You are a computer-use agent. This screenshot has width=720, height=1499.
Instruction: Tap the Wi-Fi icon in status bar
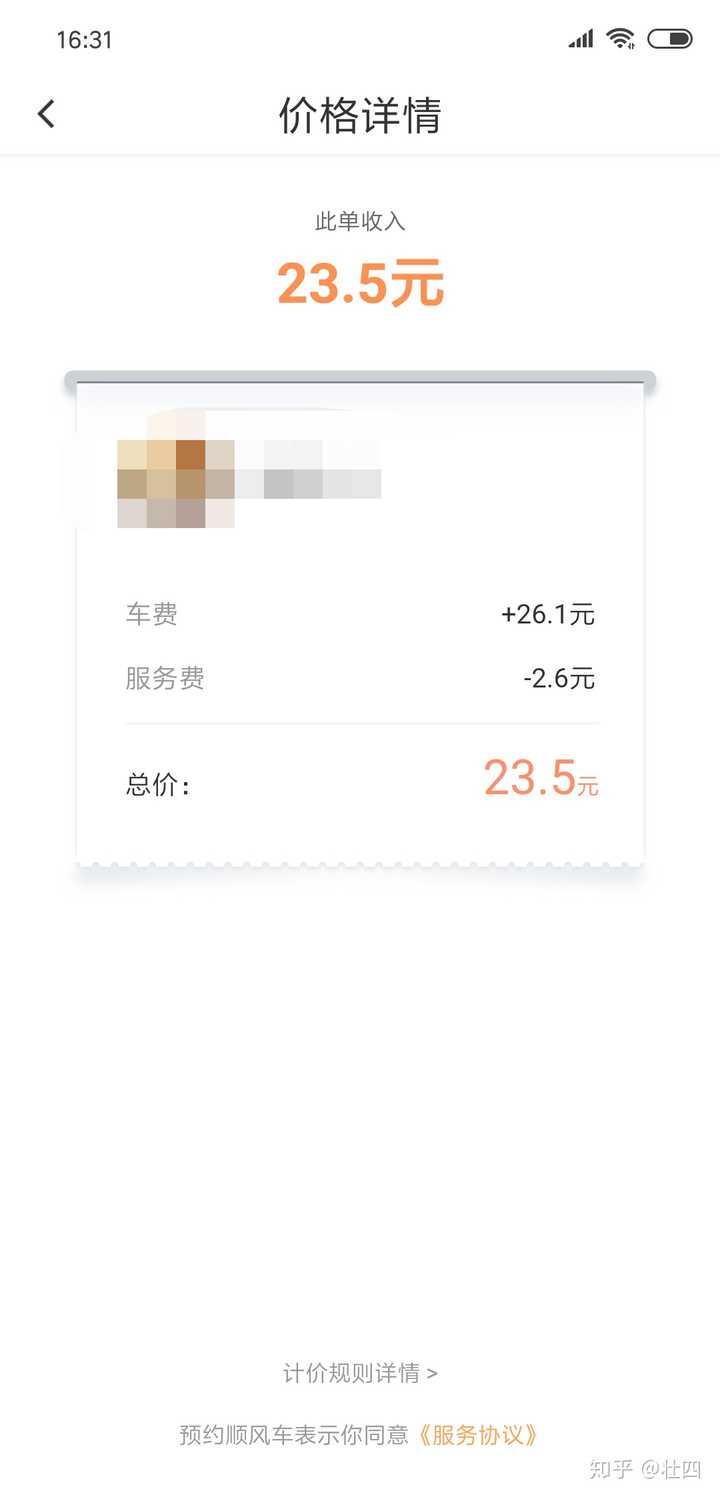[x=620, y=38]
